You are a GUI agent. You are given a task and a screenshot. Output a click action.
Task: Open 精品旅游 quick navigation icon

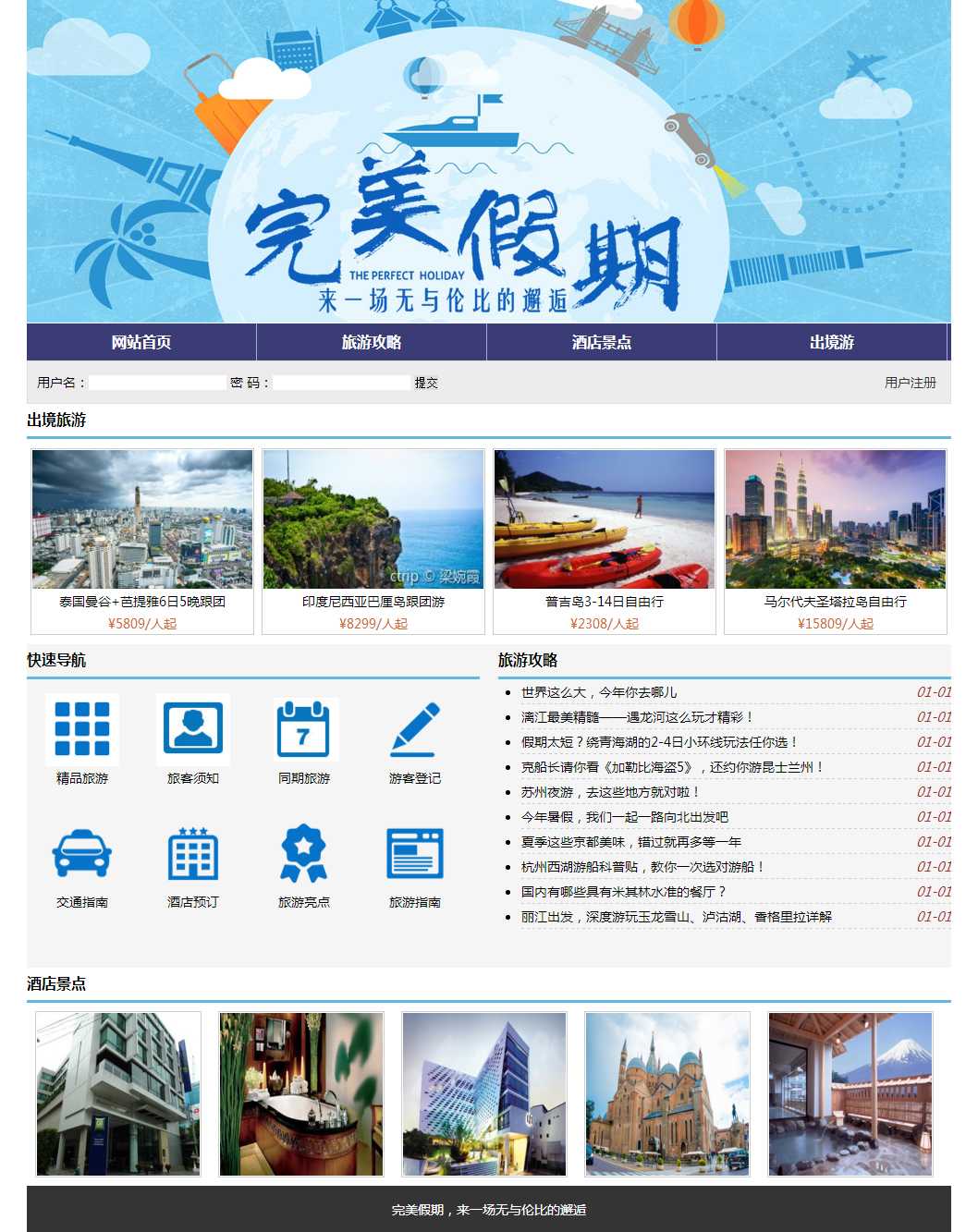pos(82,729)
